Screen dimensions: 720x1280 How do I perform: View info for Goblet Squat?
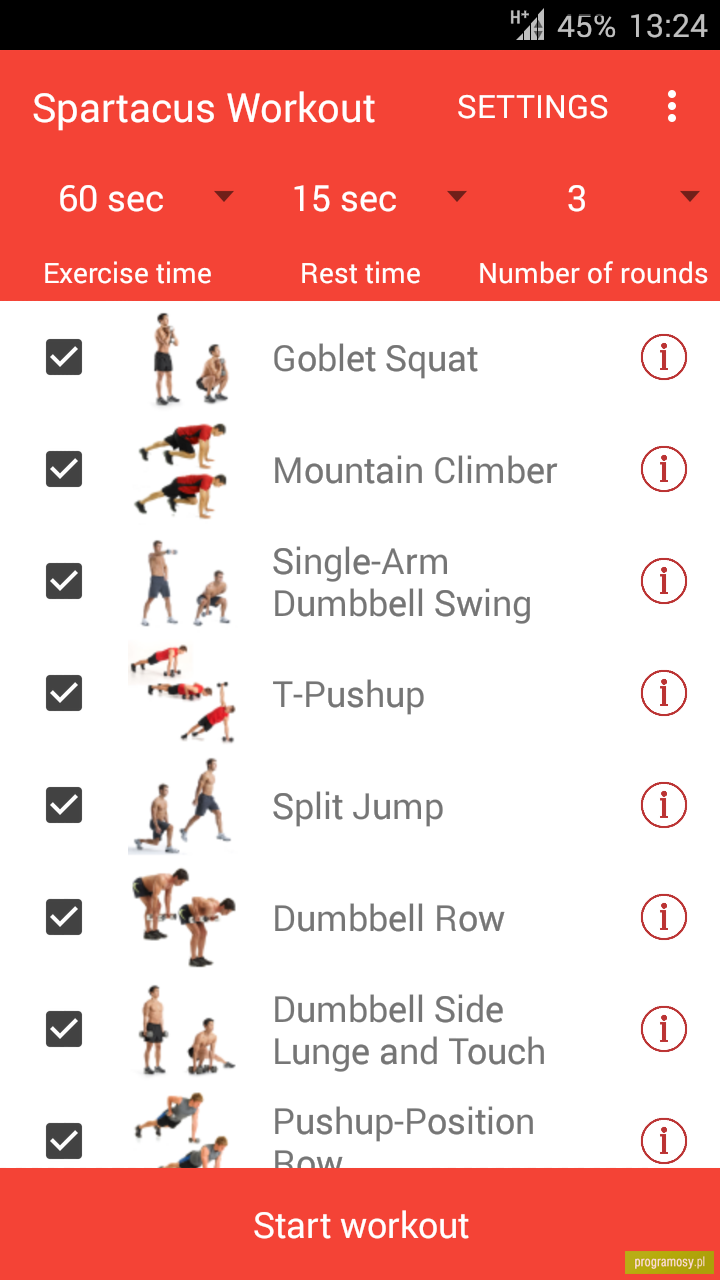tap(664, 357)
